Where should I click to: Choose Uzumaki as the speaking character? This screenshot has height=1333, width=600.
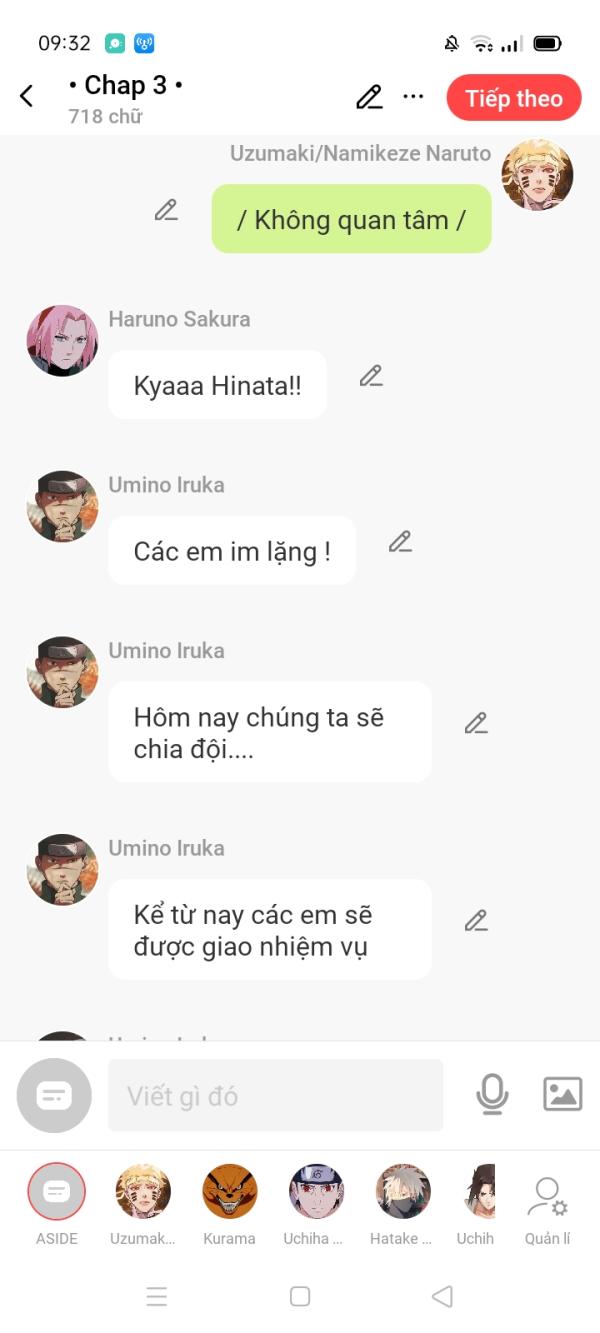143,1192
